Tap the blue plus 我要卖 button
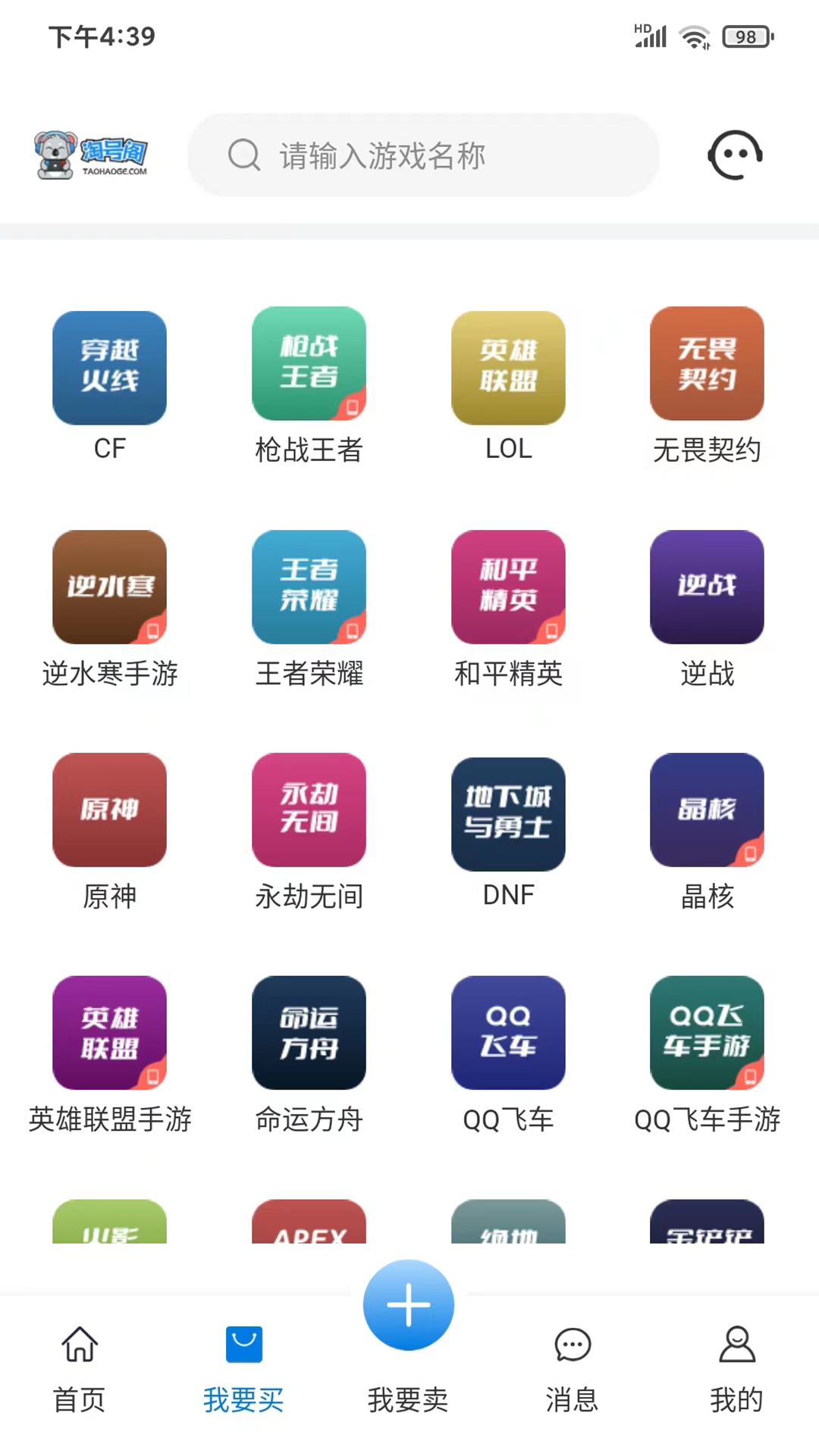 (408, 1304)
